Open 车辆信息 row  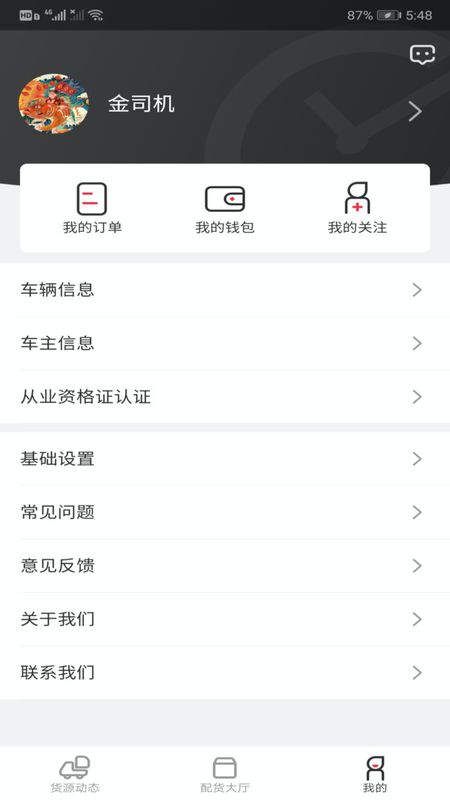(x=225, y=290)
